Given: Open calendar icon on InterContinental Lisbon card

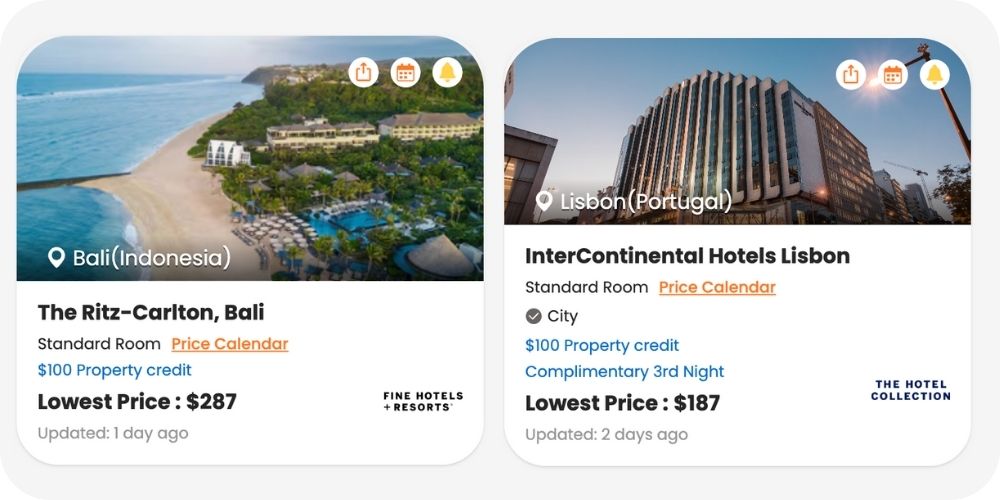Looking at the screenshot, I should 893,75.
